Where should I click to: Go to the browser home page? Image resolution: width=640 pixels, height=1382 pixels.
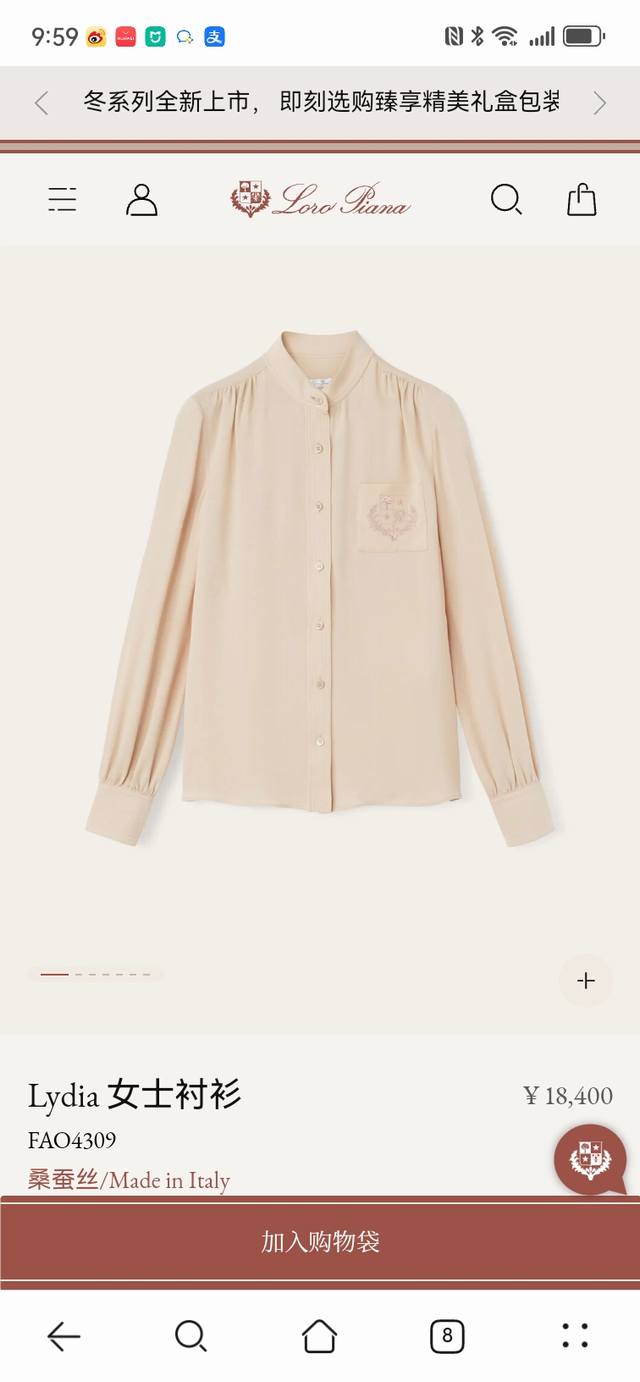click(x=319, y=1336)
